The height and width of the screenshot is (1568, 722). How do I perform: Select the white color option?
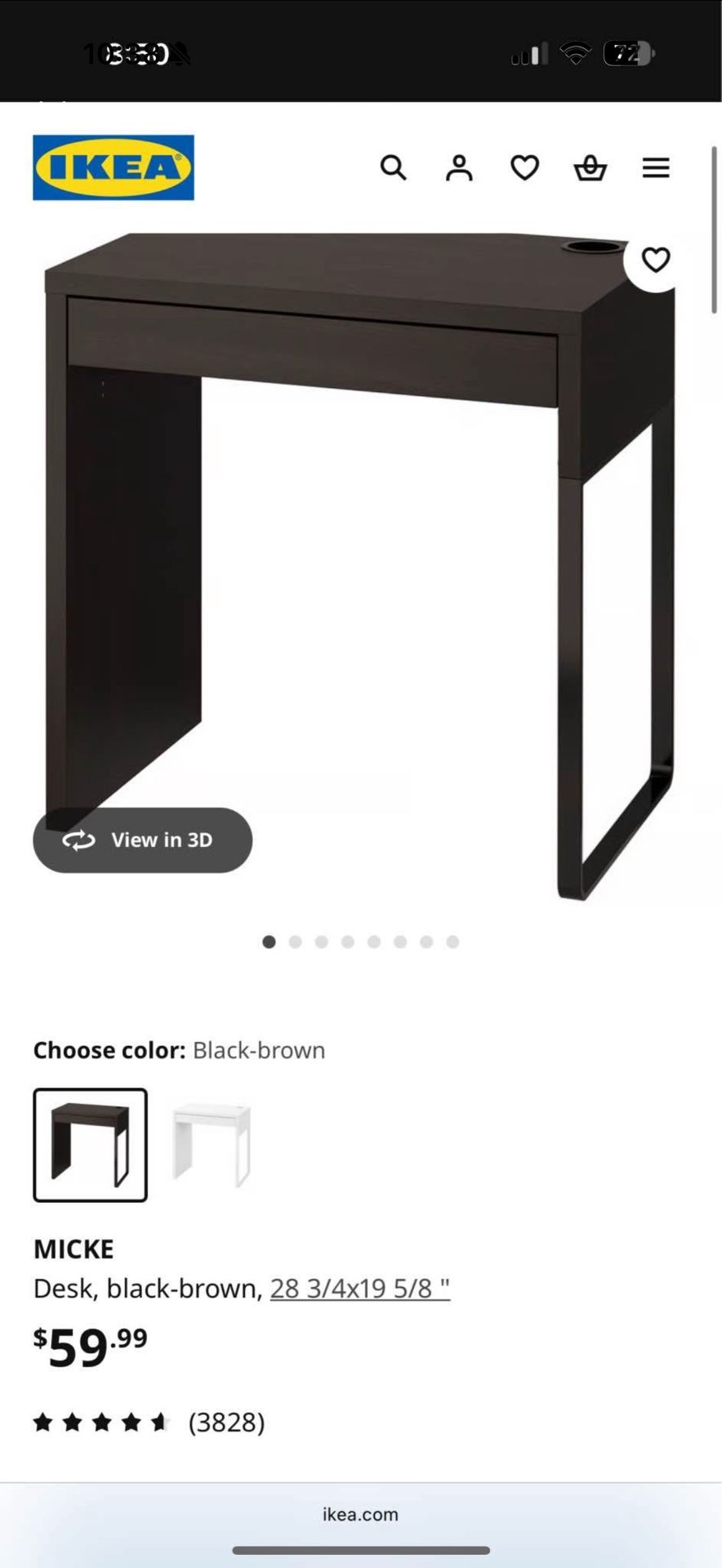coord(211,1145)
